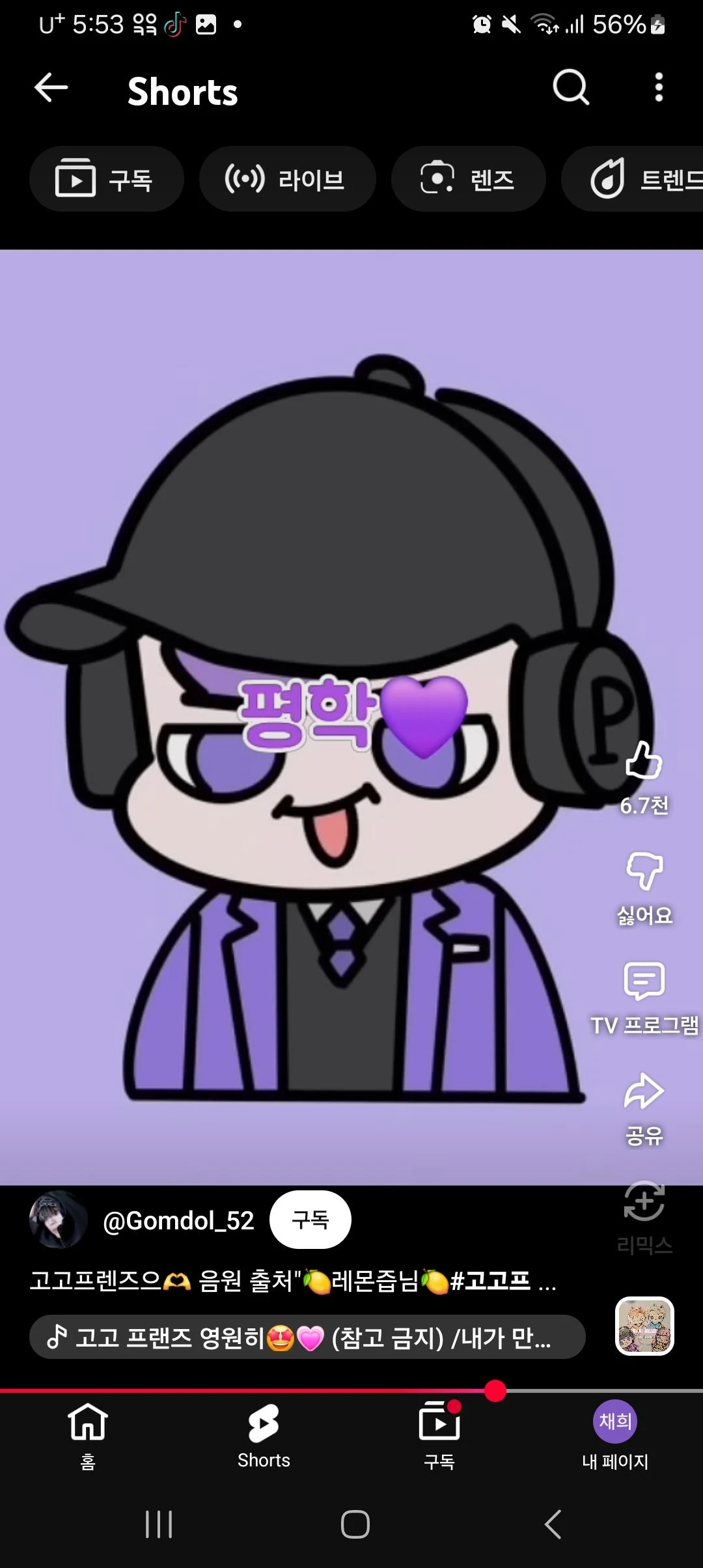
Task: Switch to the bottom 구독 tab
Action: pyautogui.click(x=439, y=1434)
